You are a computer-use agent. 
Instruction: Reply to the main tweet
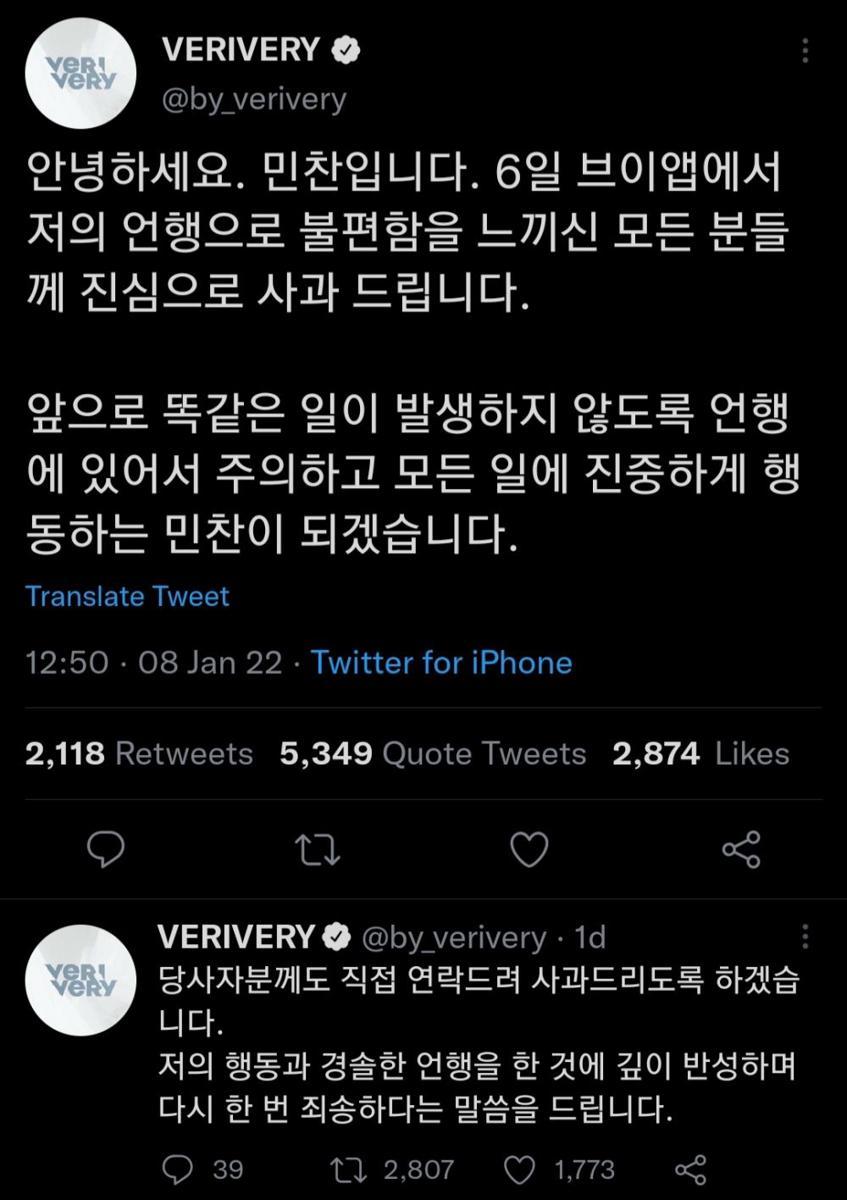(x=106, y=850)
